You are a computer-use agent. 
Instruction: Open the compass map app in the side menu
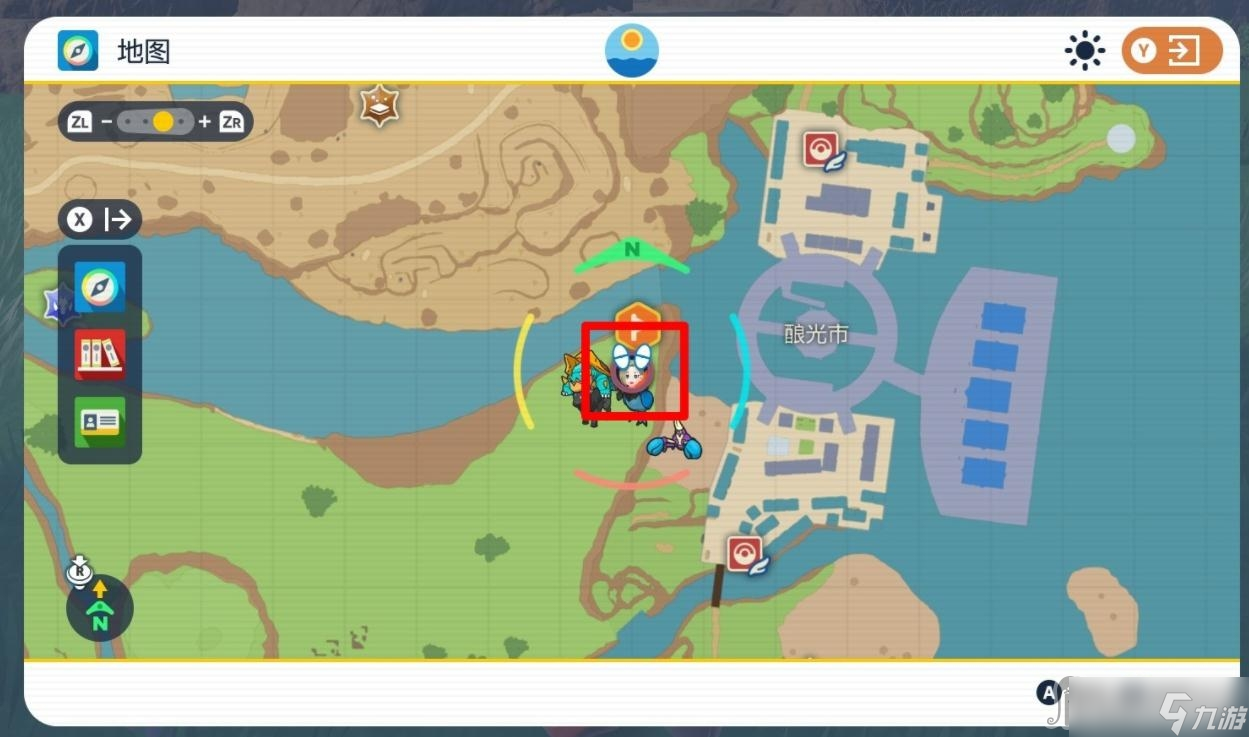100,288
